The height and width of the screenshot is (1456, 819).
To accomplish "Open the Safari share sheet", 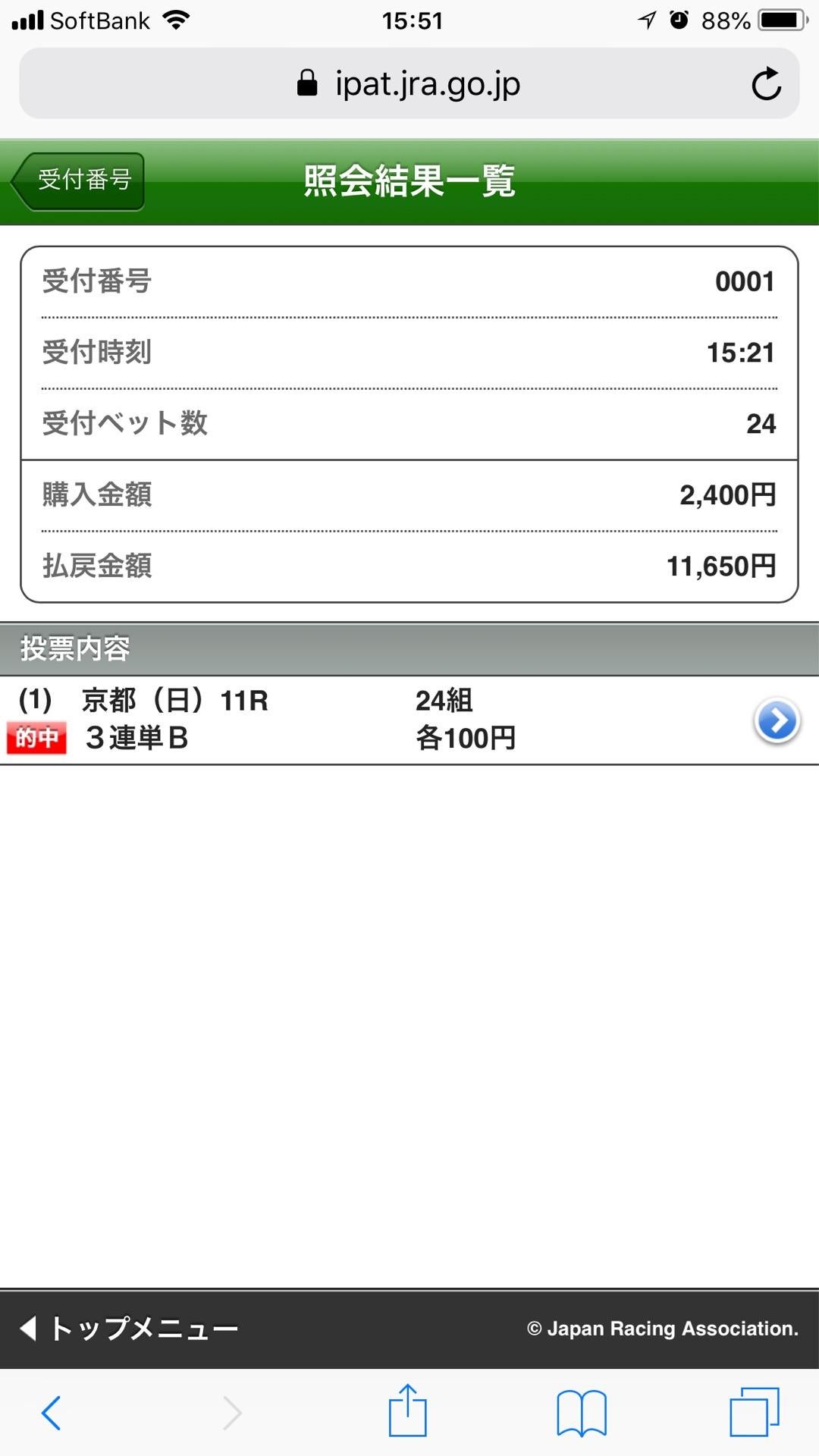I will (408, 1410).
